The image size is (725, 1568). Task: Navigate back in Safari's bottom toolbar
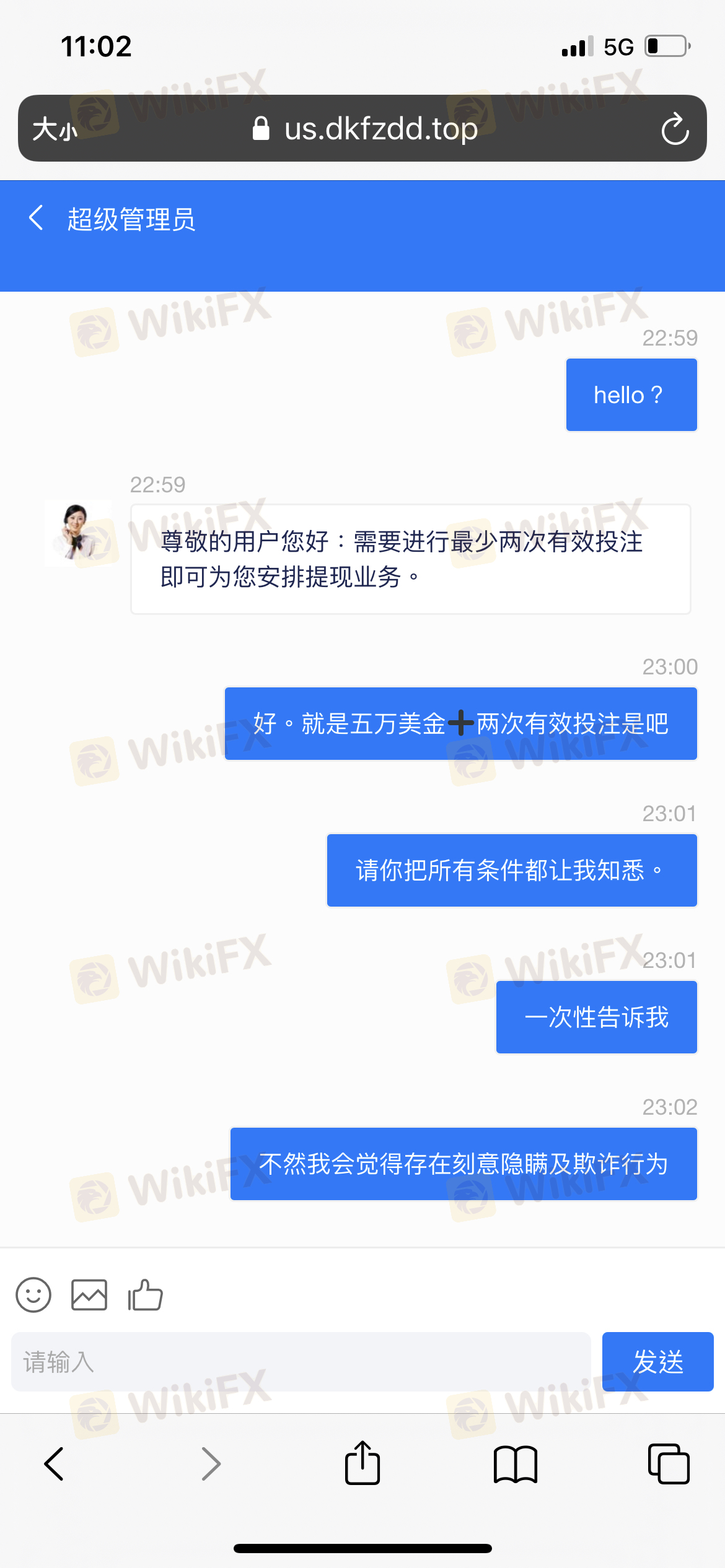[x=55, y=1464]
